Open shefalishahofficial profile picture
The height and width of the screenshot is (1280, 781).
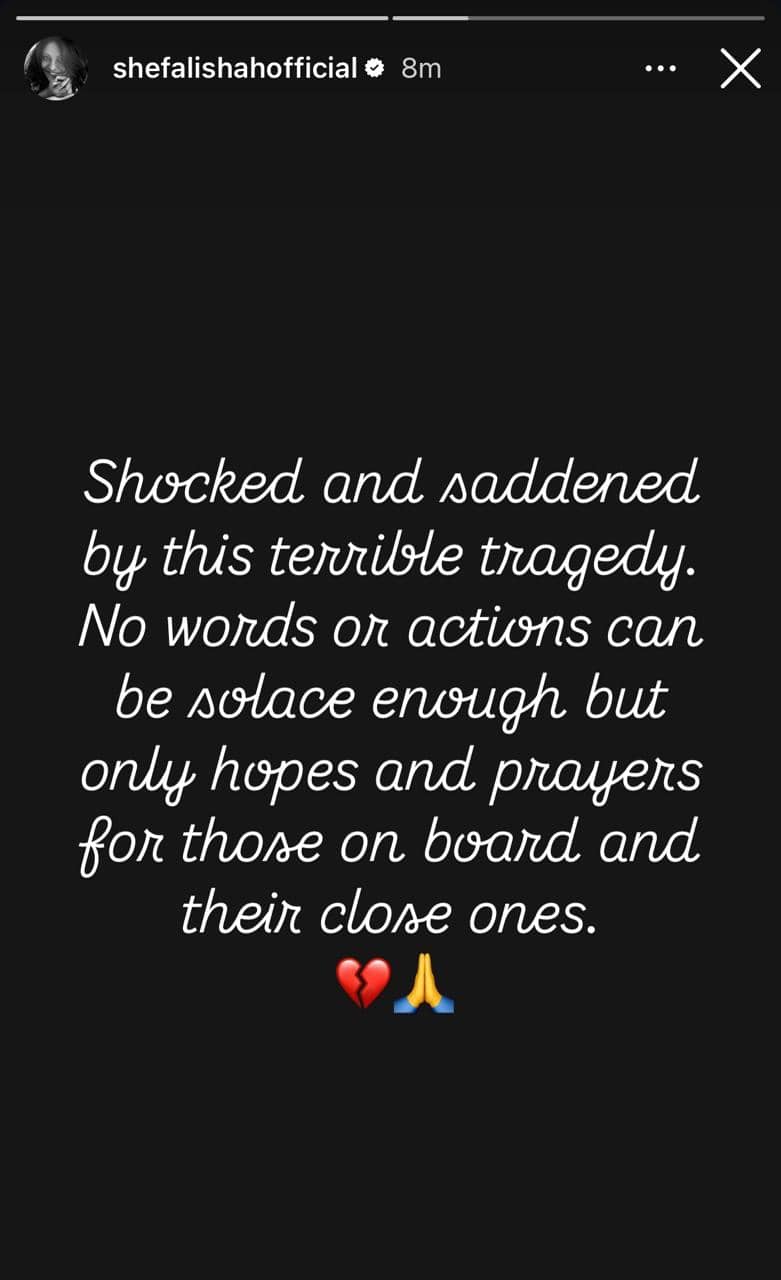[x=56, y=69]
